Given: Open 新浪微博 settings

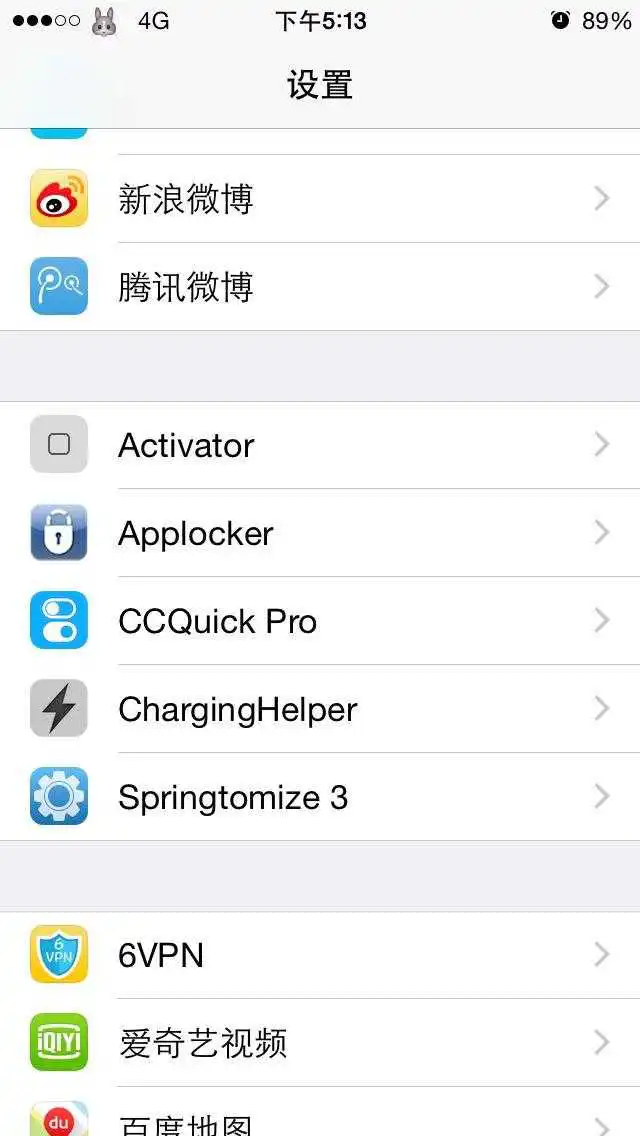Looking at the screenshot, I should tap(320, 199).
